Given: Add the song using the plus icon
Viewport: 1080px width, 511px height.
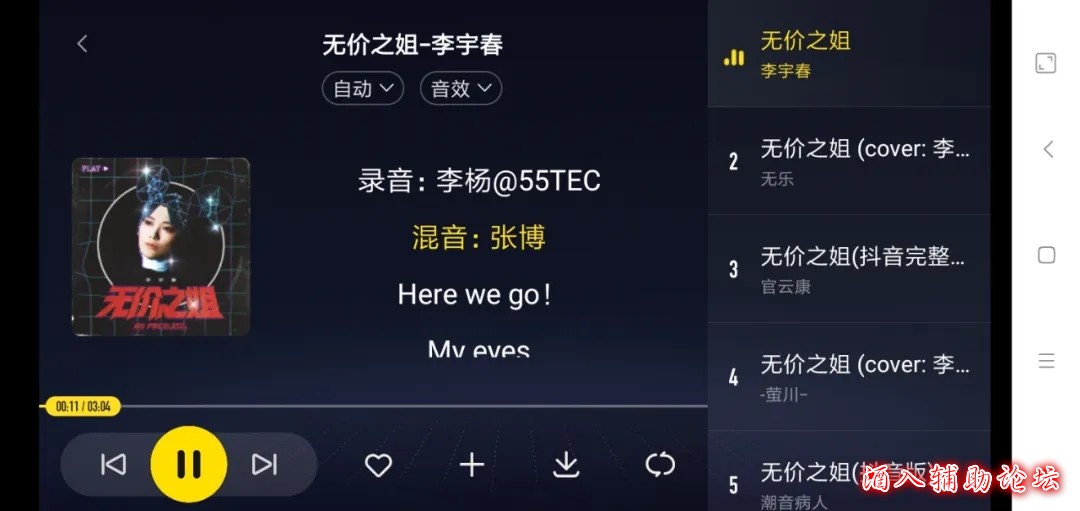Looking at the screenshot, I should pyautogui.click(x=471, y=465).
